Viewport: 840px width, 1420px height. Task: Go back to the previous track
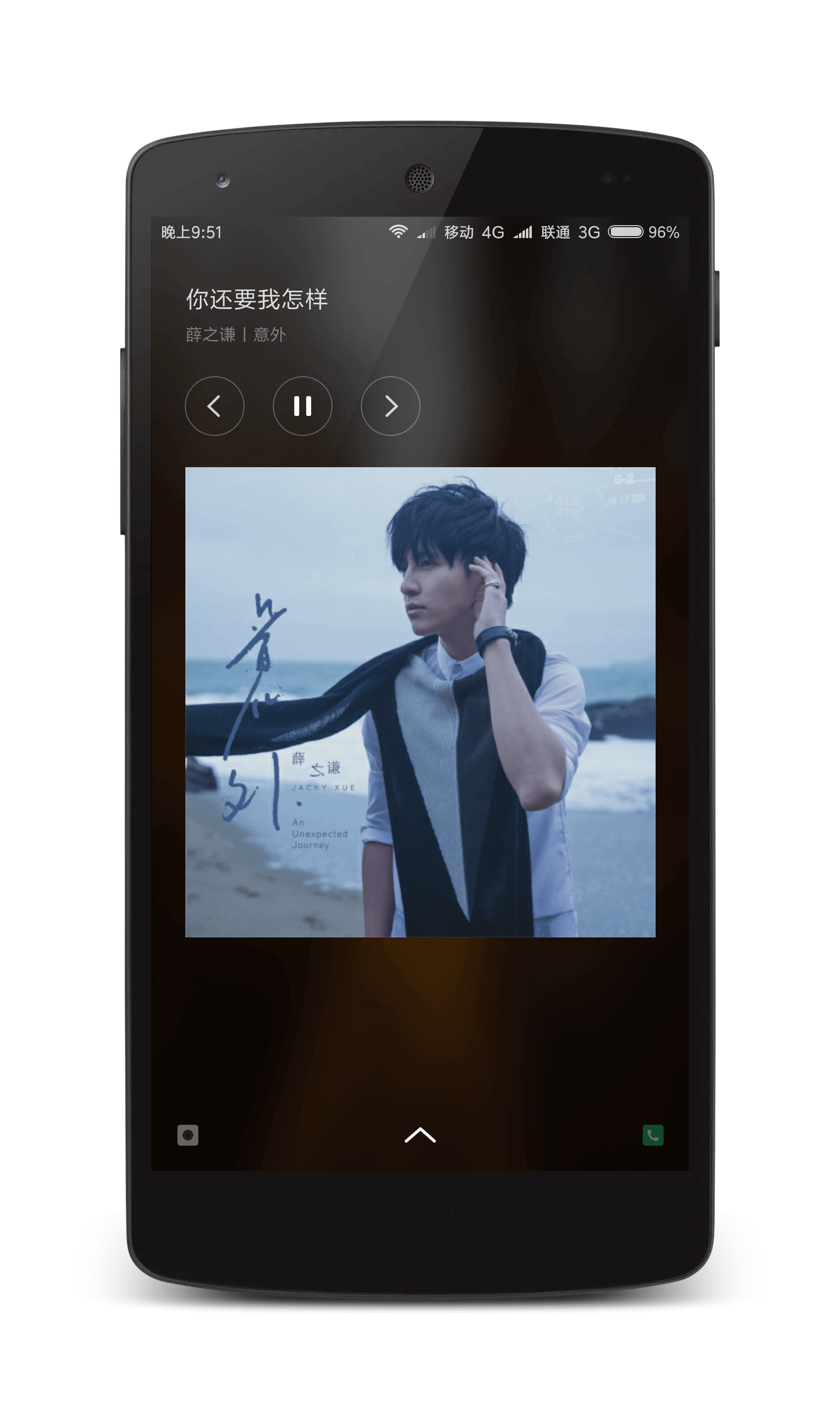click(214, 406)
